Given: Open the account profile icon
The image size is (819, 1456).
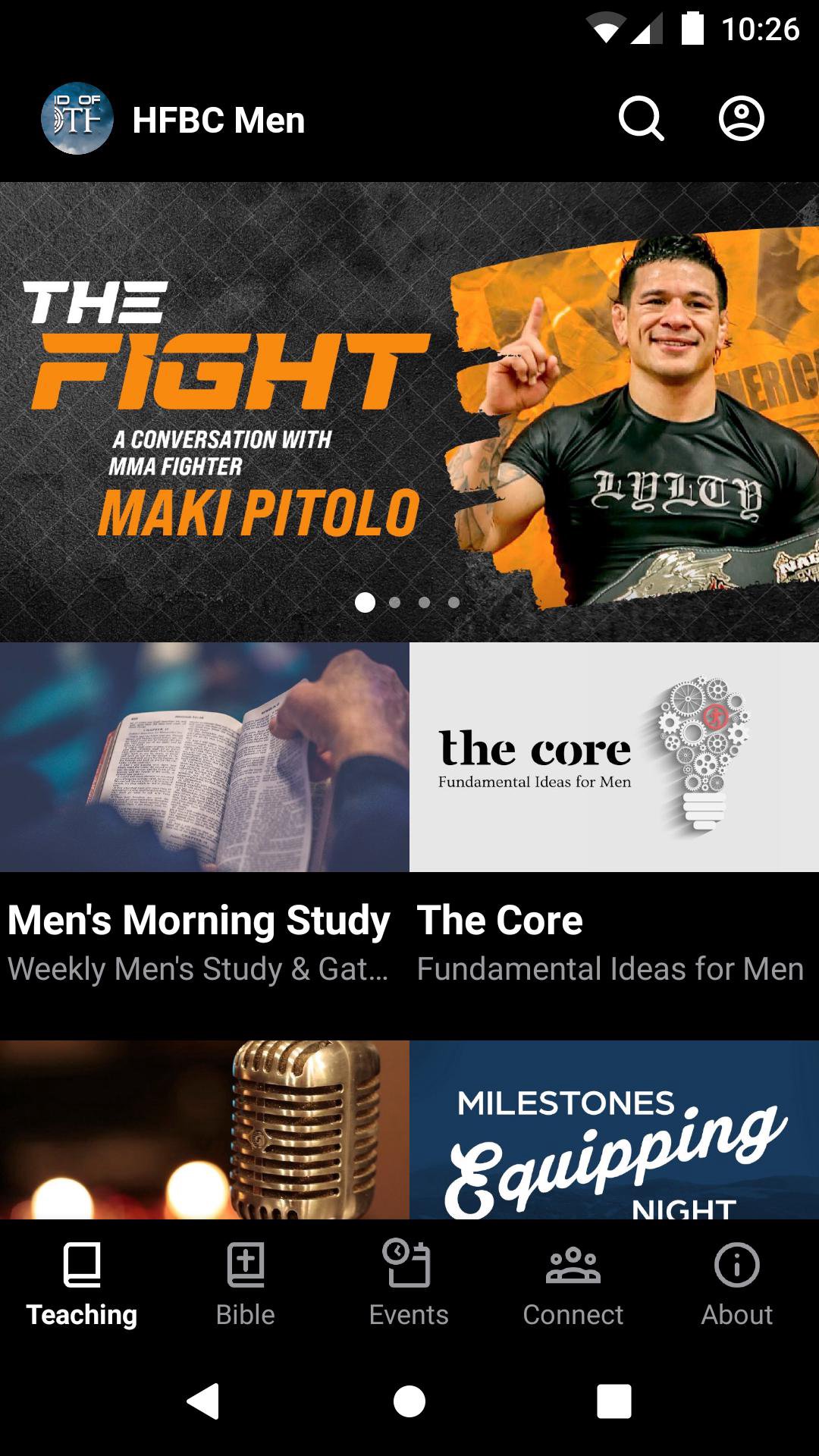Looking at the screenshot, I should point(741,119).
